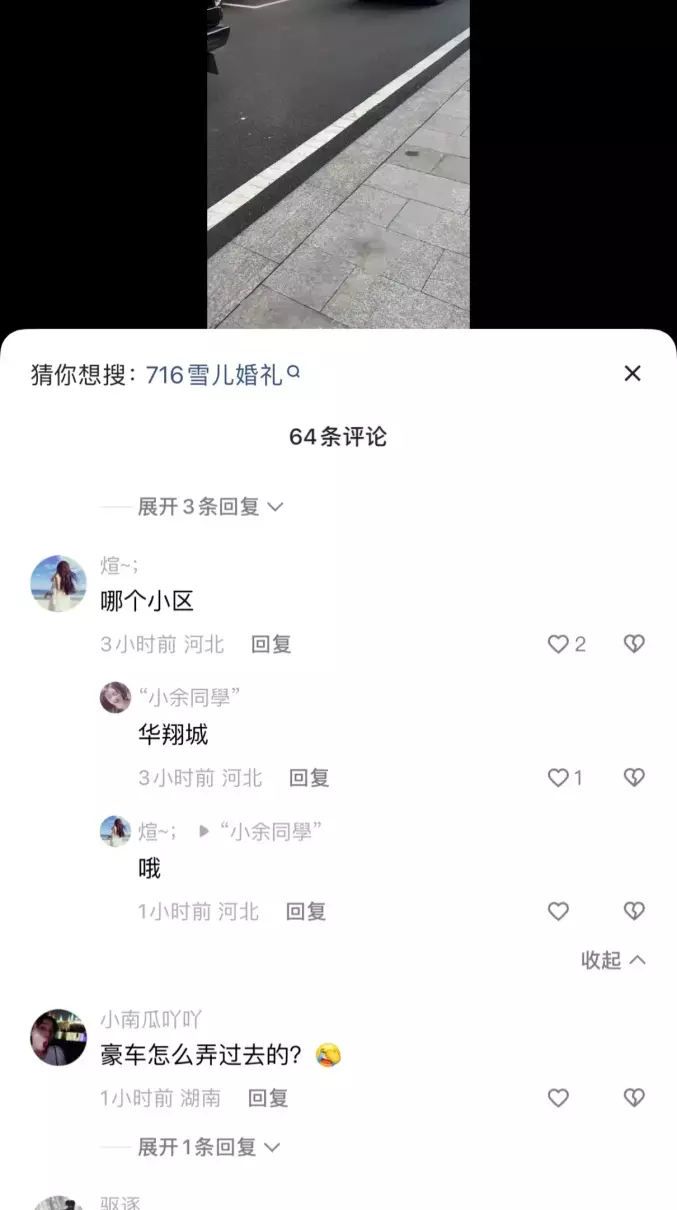
Task: Dislike the reply 华翔城
Action: (634, 777)
